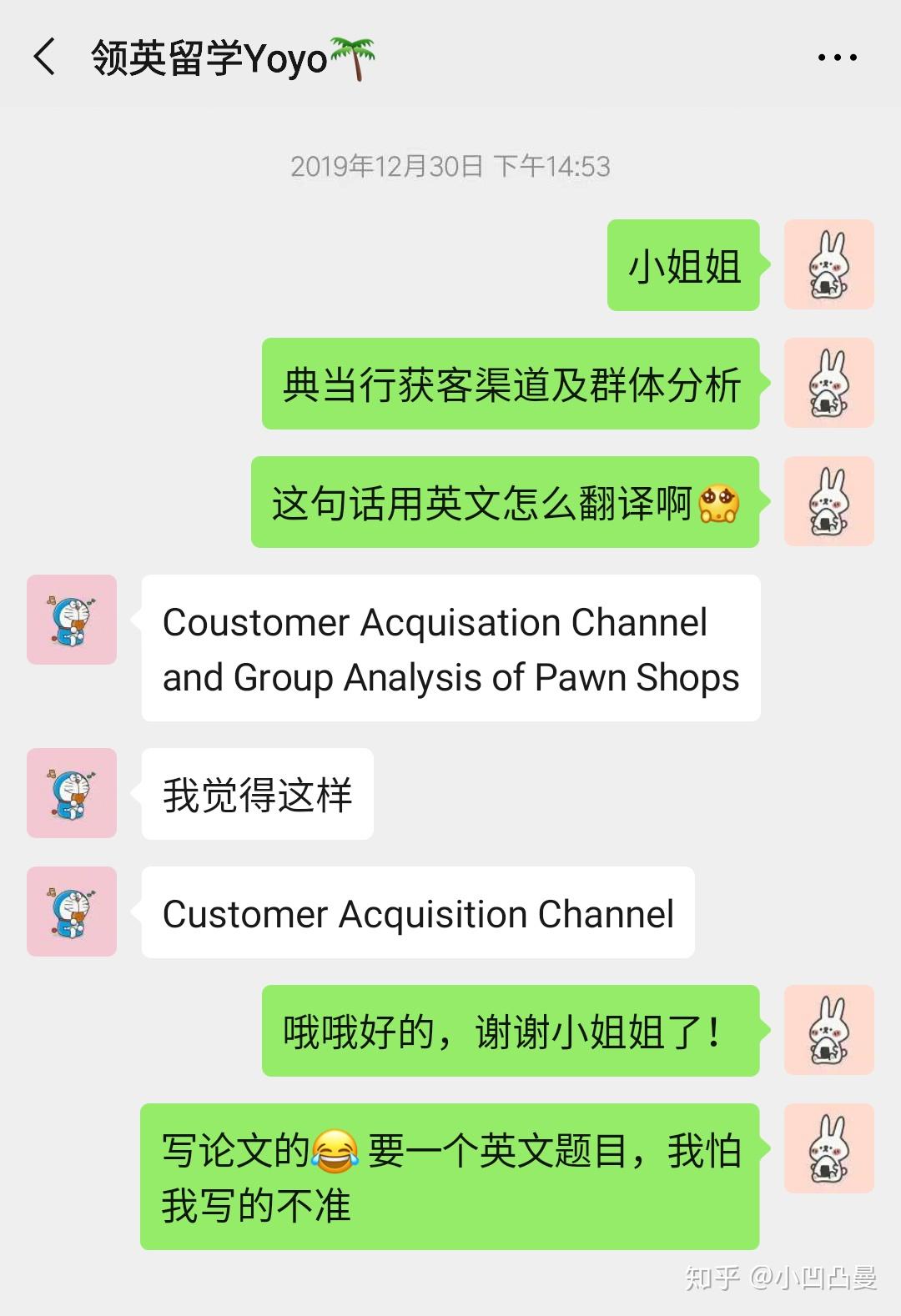This screenshot has width=901, height=1316.
Task: Open the rabbit avatar beside 小姐姐
Action: 828,265
